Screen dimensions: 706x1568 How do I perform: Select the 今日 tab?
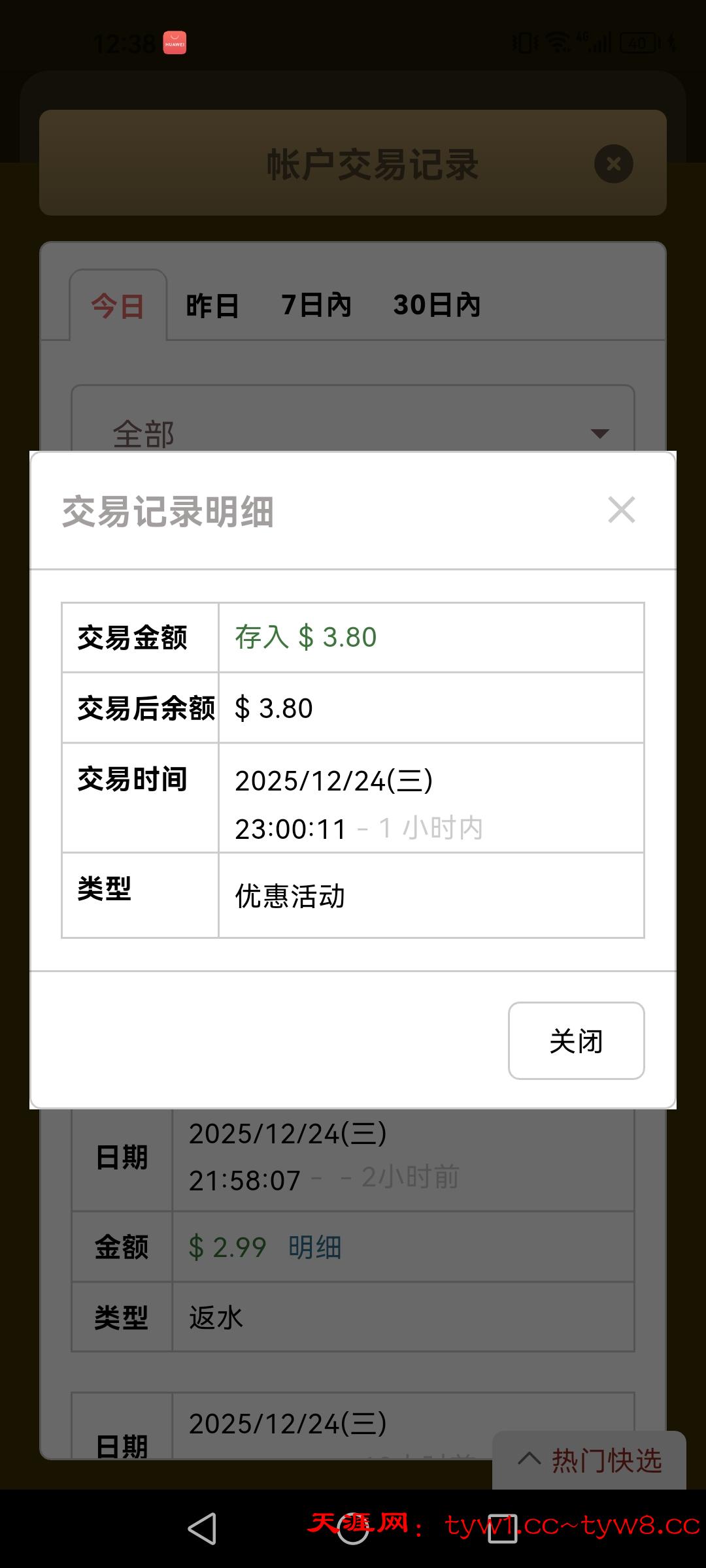(118, 306)
